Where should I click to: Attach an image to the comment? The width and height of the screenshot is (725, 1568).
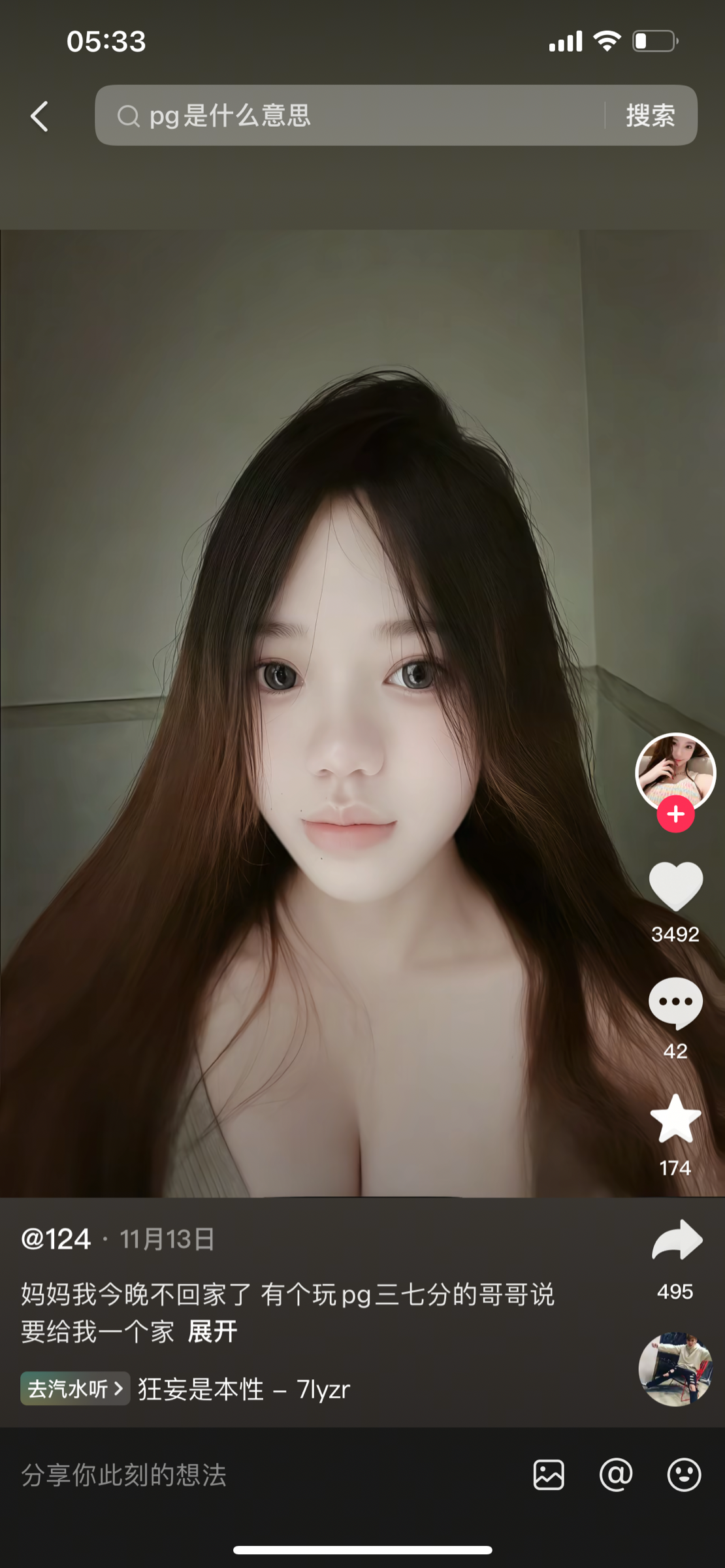click(549, 1475)
